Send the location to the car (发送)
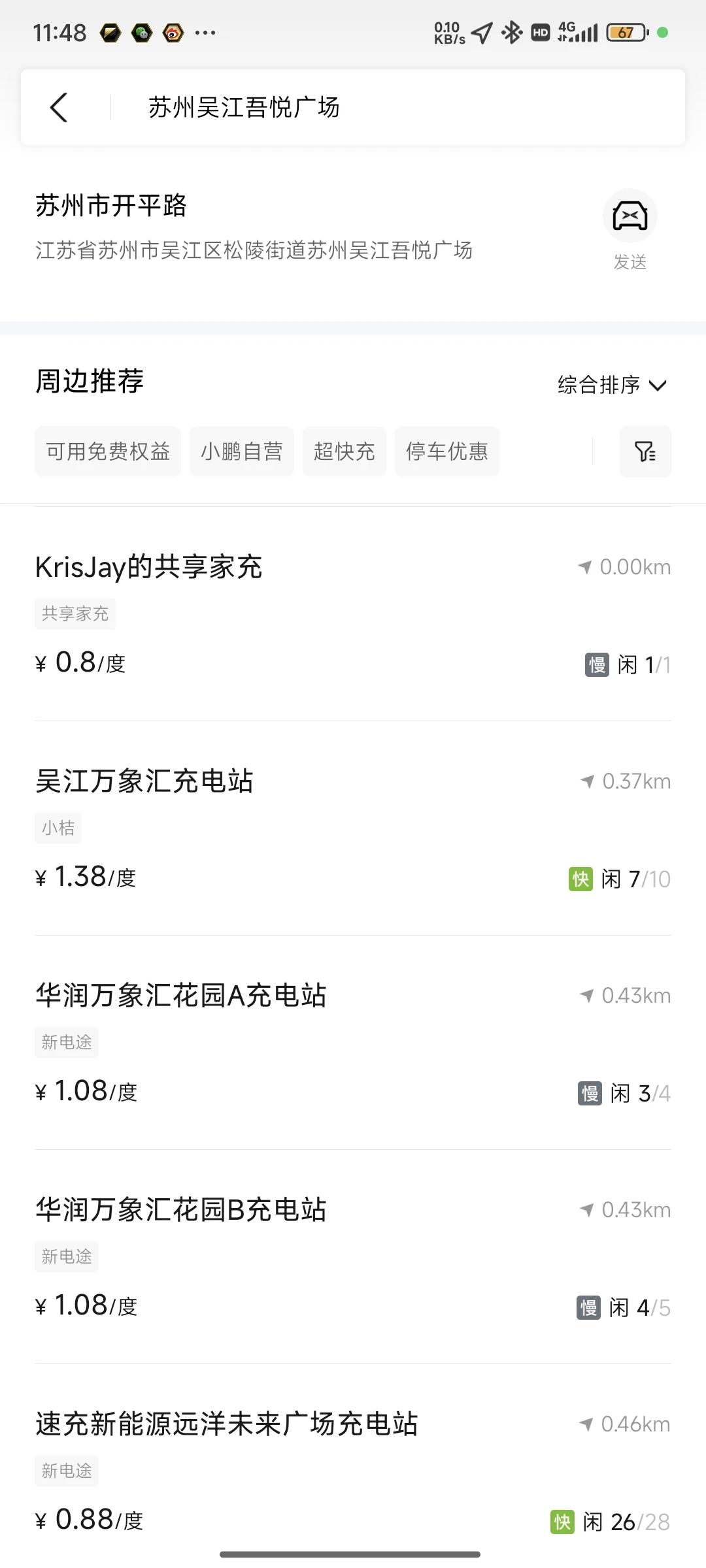Image resolution: width=706 pixels, height=1568 pixels. (x=630, y=230)
